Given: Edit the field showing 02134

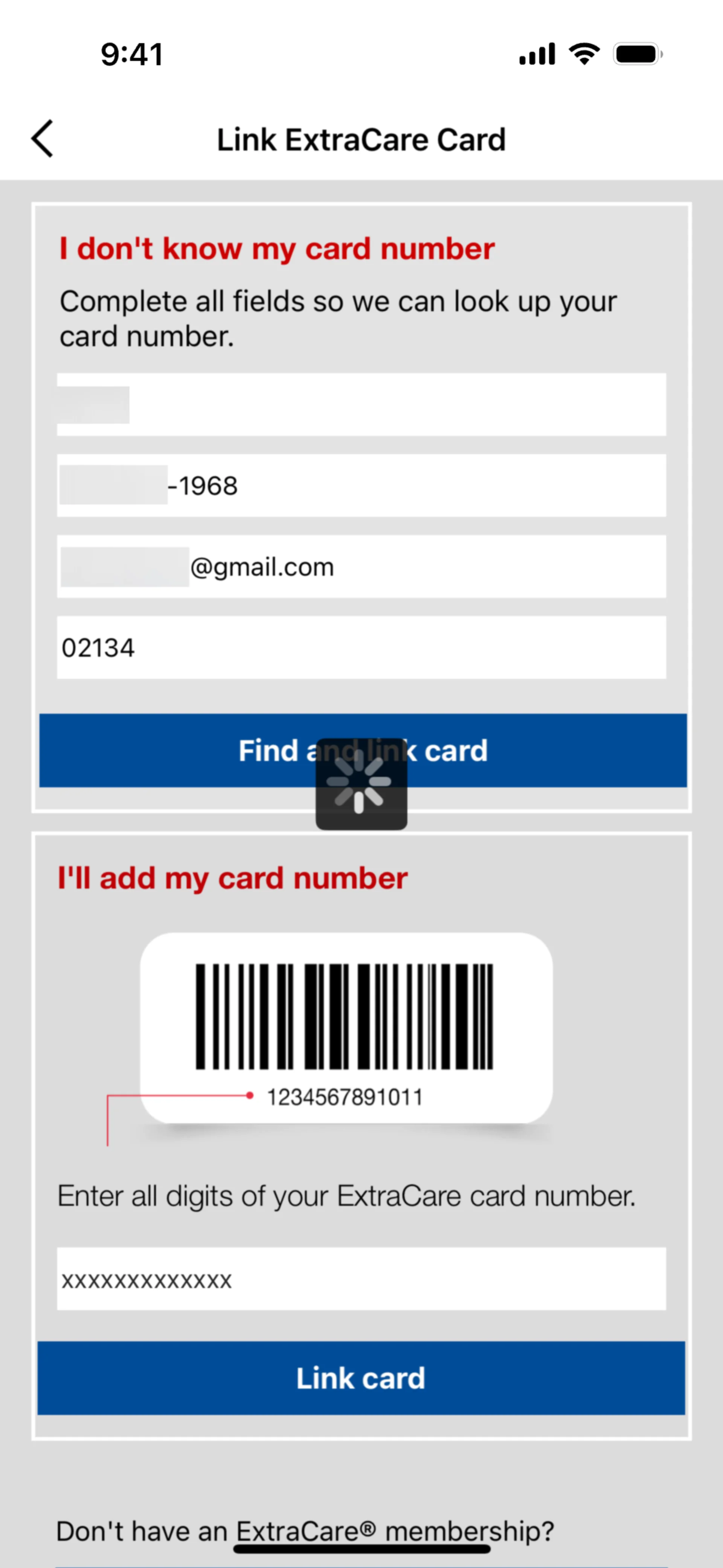Looking at the screenshot, I should [361, 648].
